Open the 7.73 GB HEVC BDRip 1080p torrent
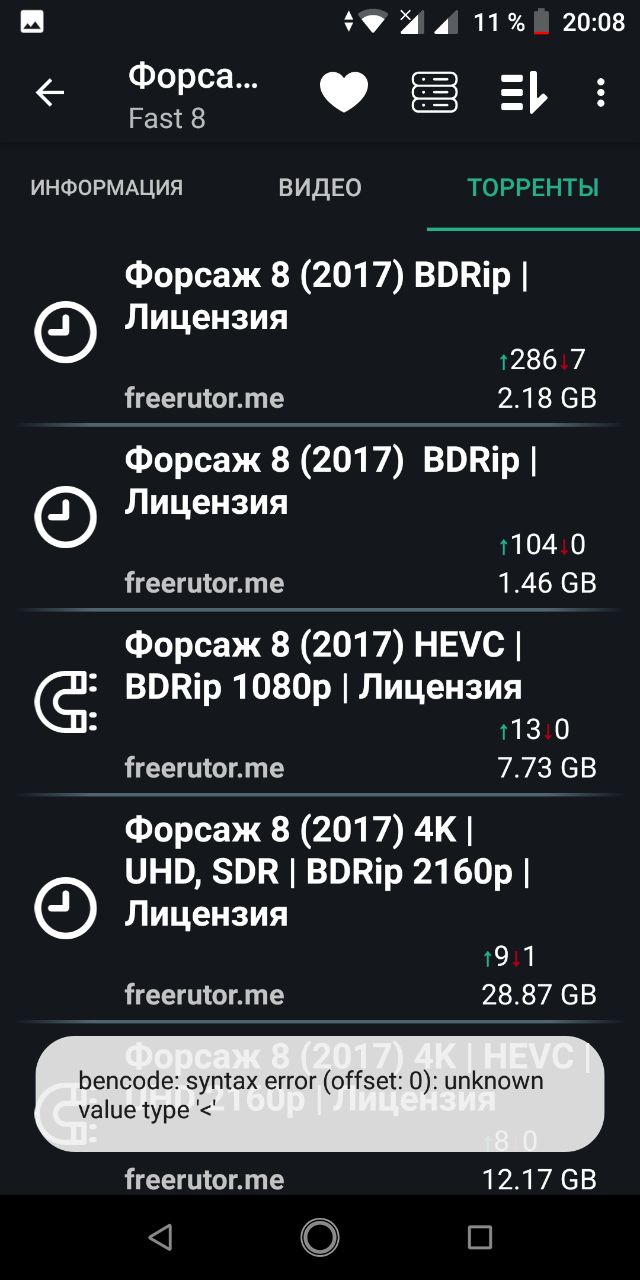Screen dimensions: 640x1280 point(320,703)
